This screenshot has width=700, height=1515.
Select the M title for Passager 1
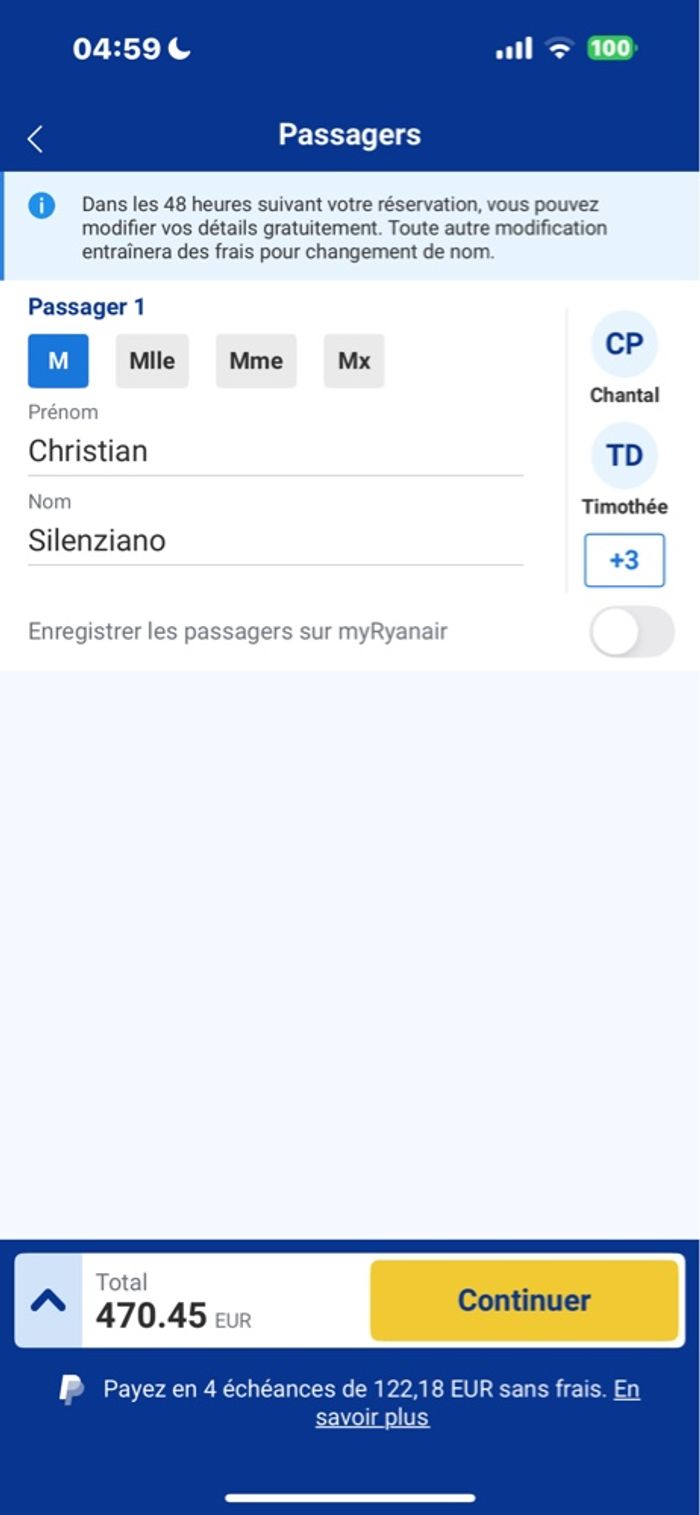[x=58, y=361]
